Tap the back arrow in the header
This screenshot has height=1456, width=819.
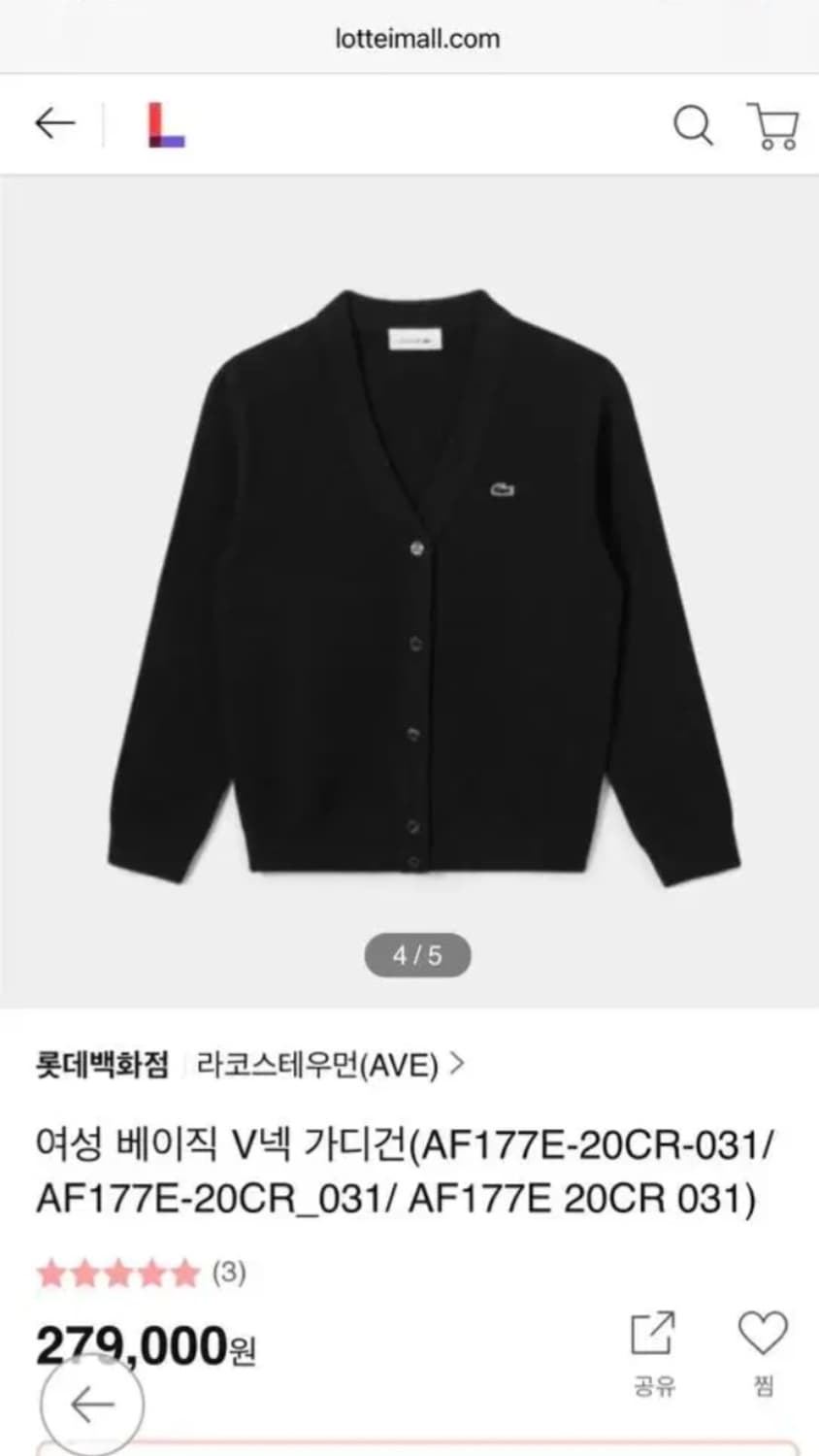(x=55, y=122)
